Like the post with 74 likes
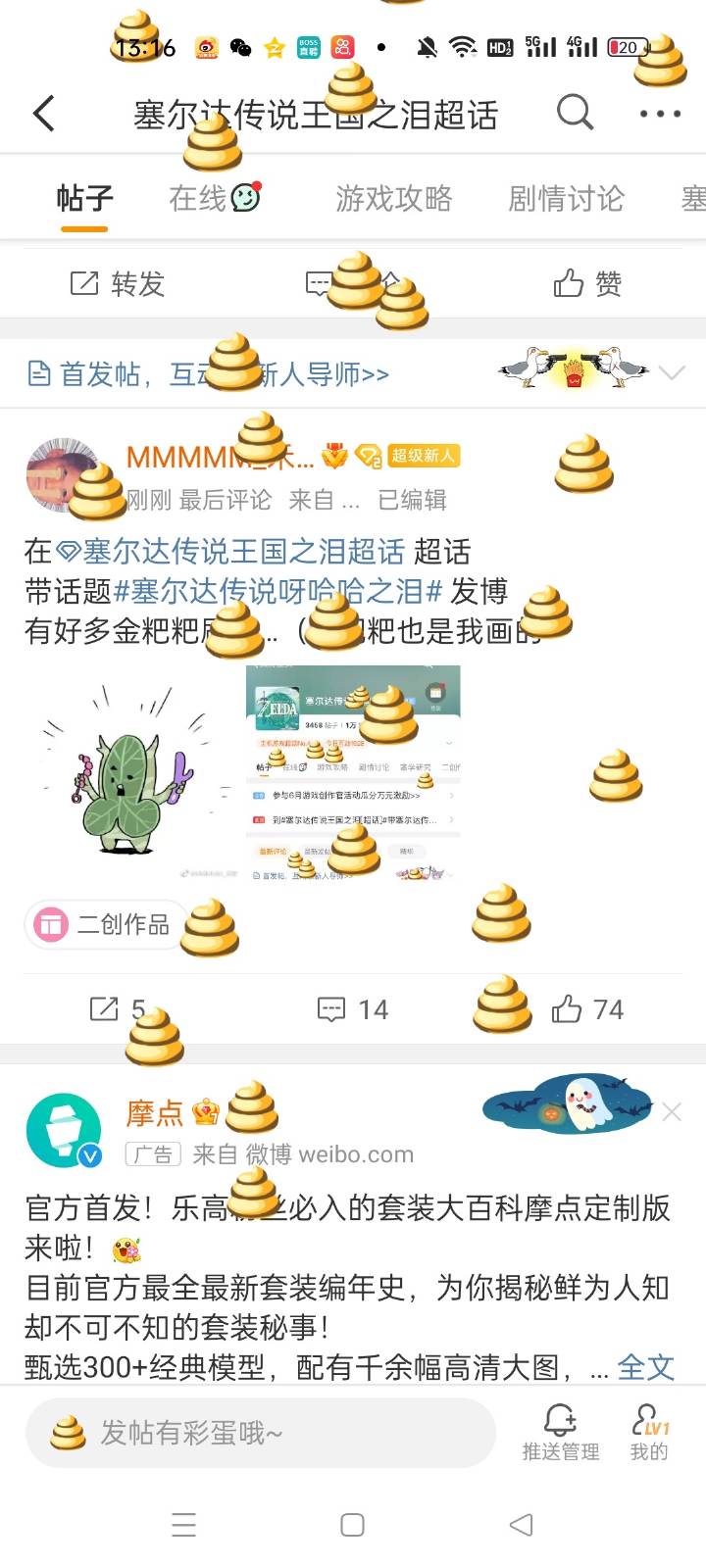This screenshot has height=1568, width=706. point(586,1009)
